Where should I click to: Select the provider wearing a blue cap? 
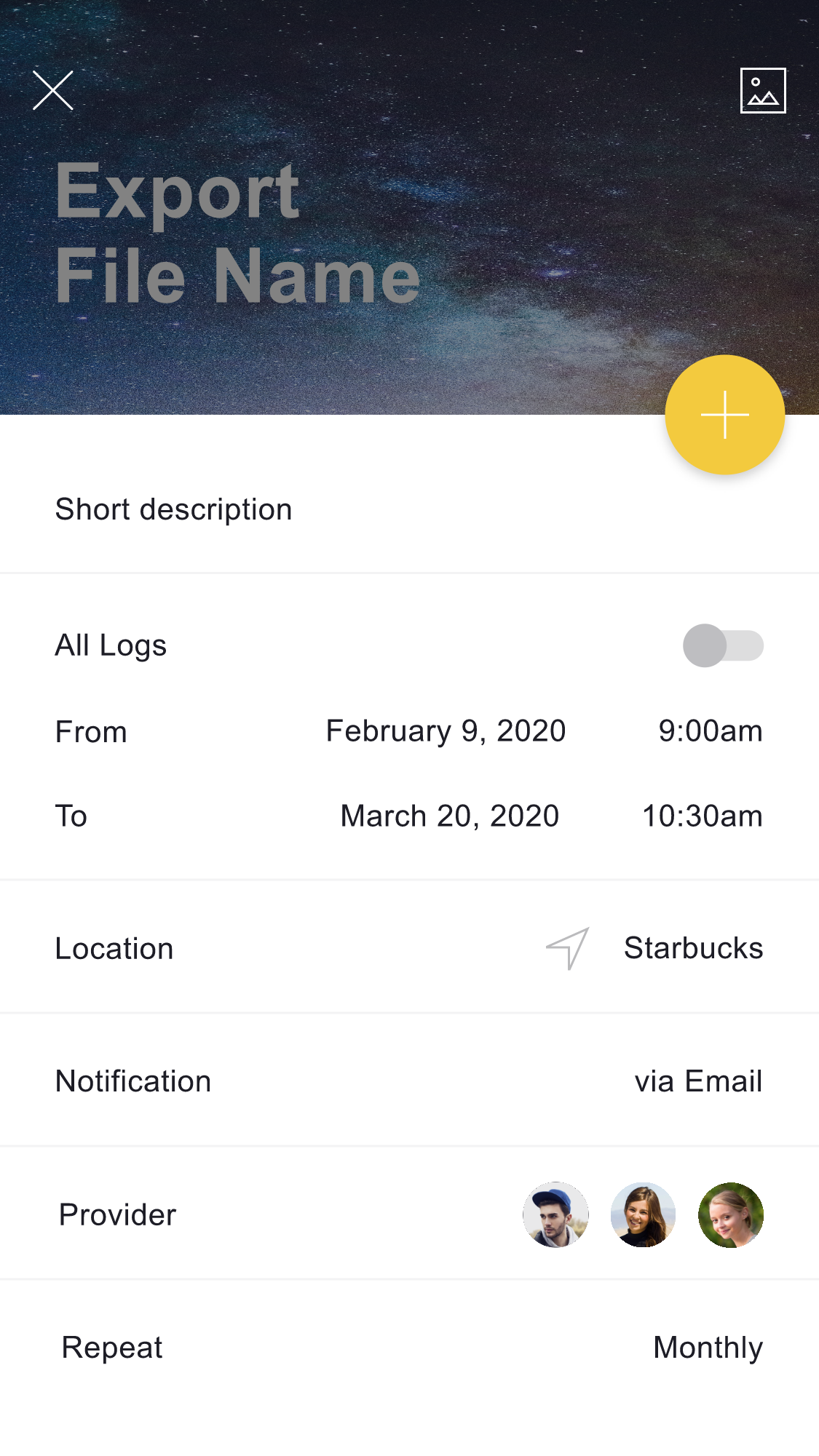[555, 1215]
